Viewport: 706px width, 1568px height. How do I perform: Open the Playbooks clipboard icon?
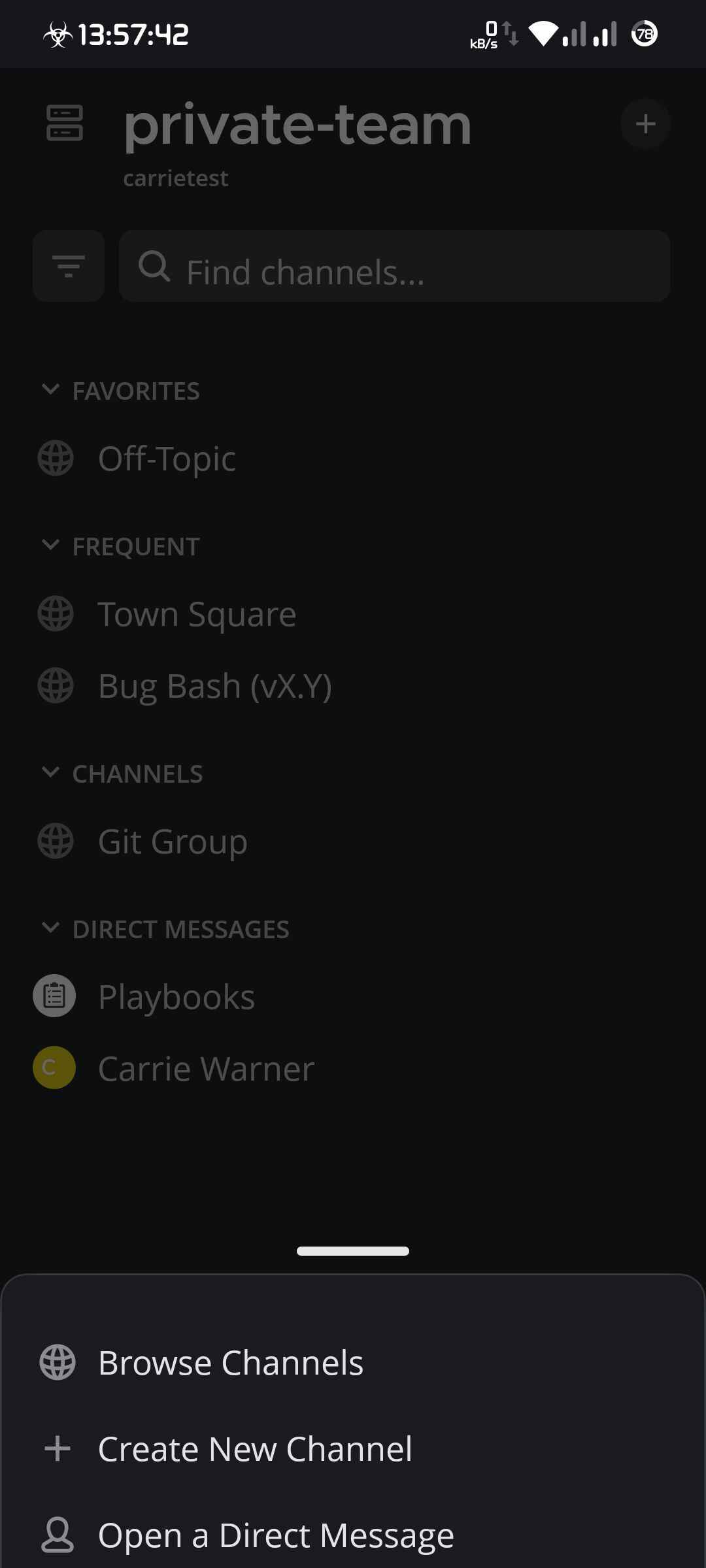[54, 996]
